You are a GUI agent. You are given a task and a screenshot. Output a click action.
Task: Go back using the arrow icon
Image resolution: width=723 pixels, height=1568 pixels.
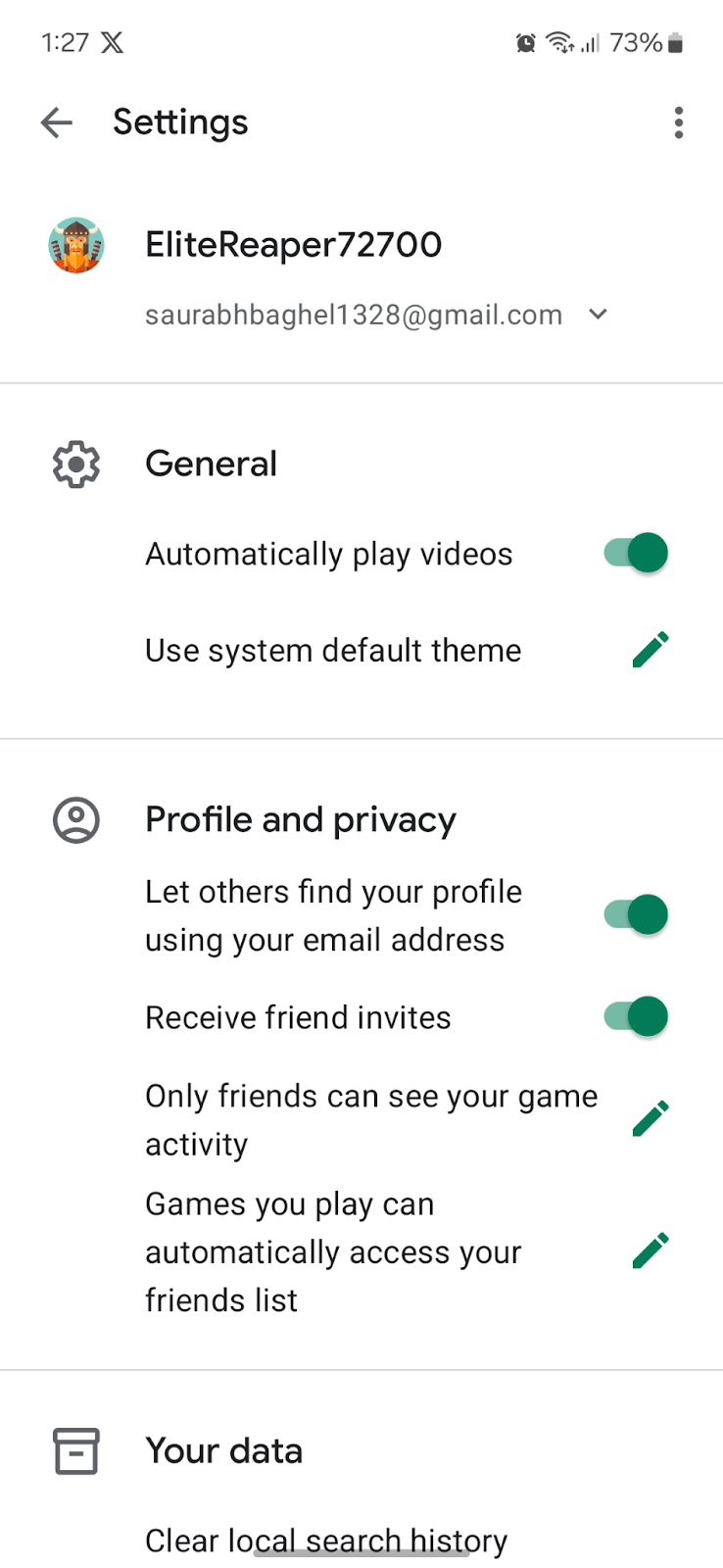57,122
